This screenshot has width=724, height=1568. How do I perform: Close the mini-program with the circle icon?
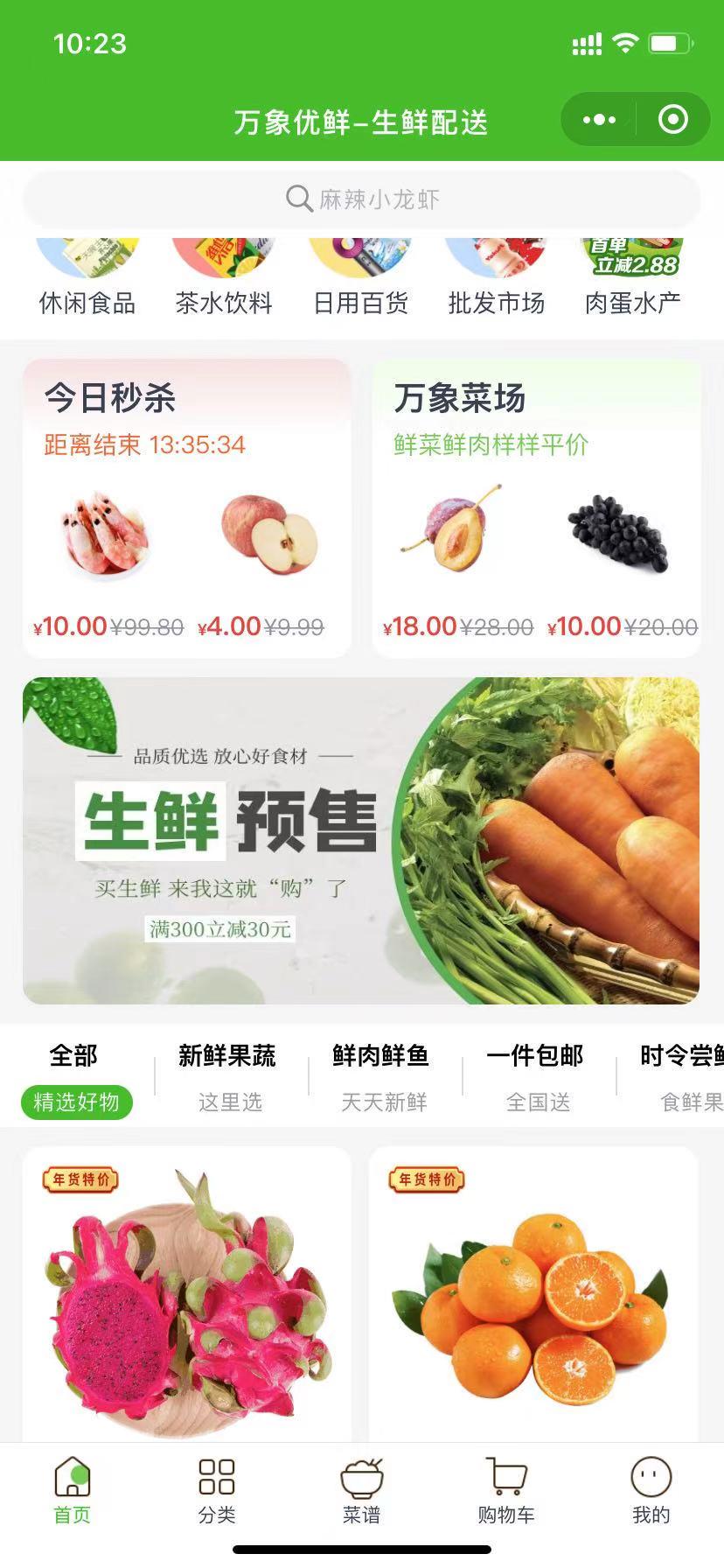pyautogui.click(x=672, y=120)
